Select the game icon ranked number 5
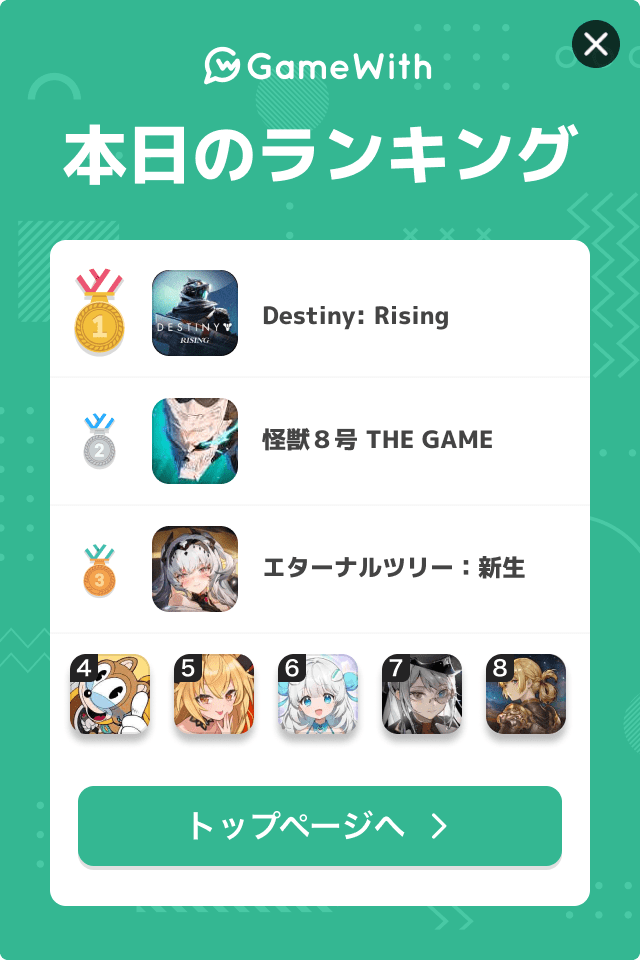The height and width of the screenshot is (960, 640). click(214, 694)
